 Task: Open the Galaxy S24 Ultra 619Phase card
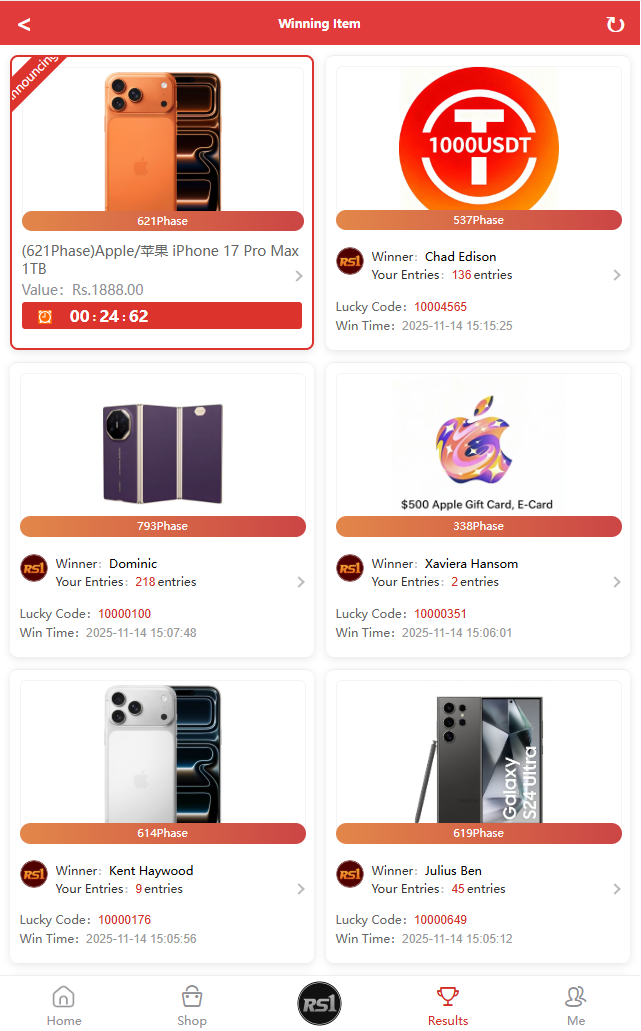[478, 817]
